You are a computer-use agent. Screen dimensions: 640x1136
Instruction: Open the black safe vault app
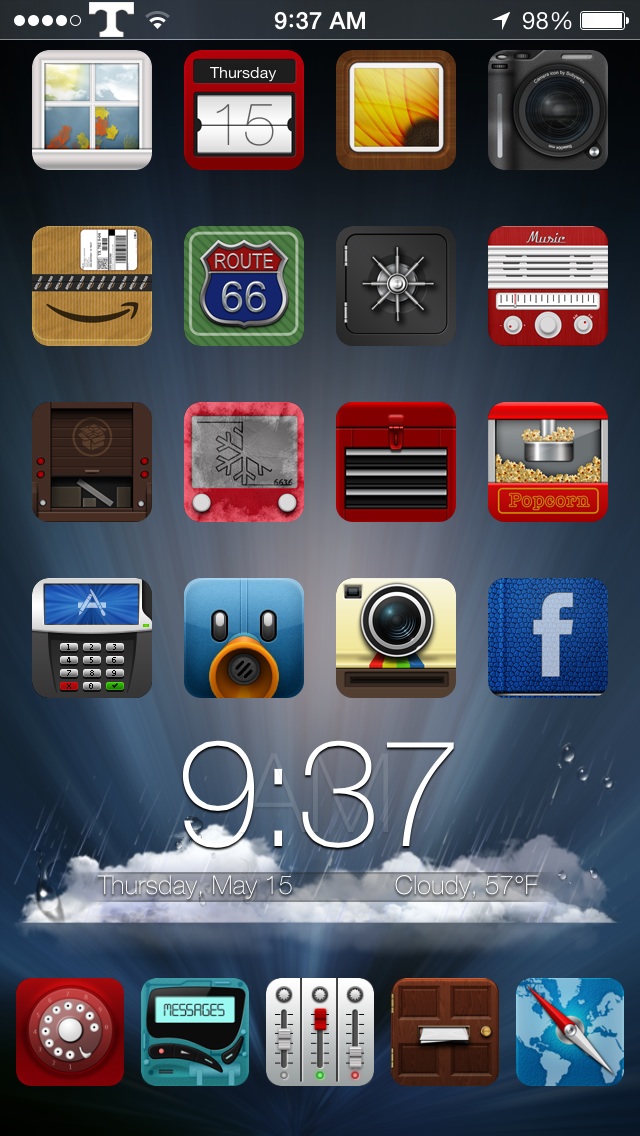point(396,286)
